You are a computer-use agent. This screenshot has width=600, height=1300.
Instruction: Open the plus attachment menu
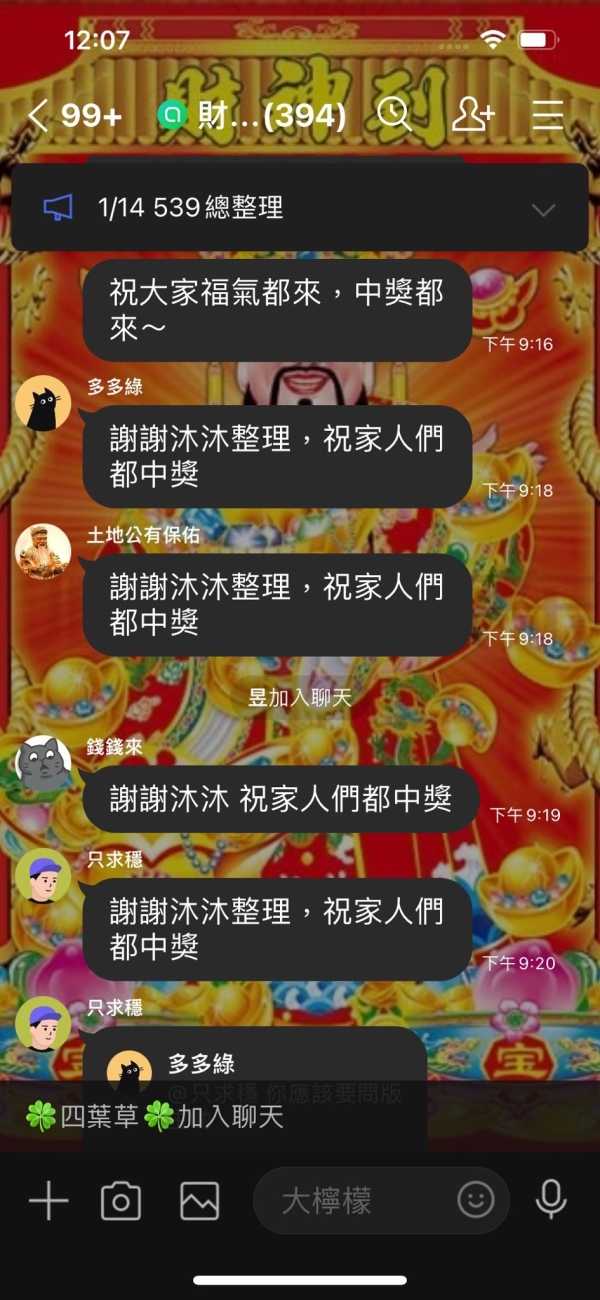(48, 1200)
